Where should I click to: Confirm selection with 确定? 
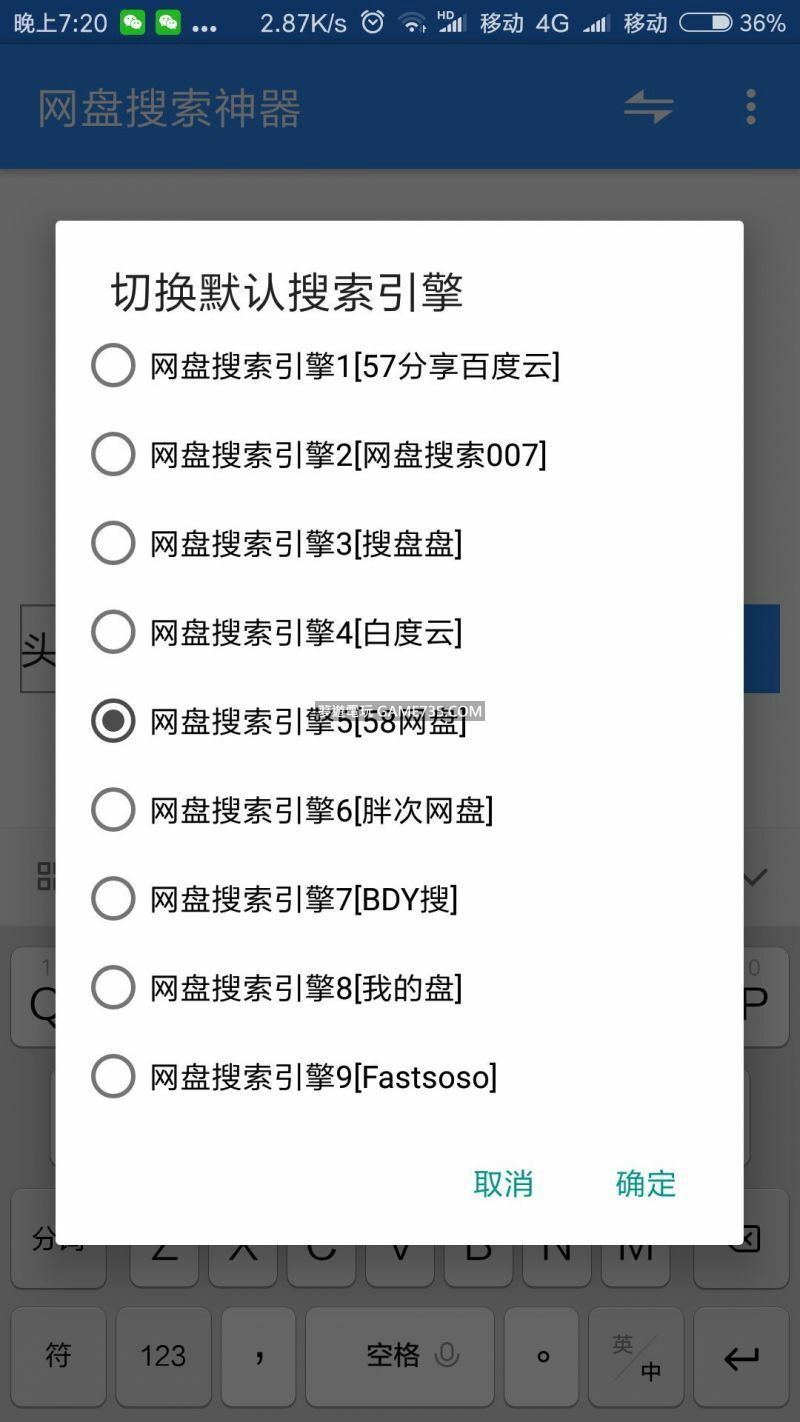coord(646,1184)
